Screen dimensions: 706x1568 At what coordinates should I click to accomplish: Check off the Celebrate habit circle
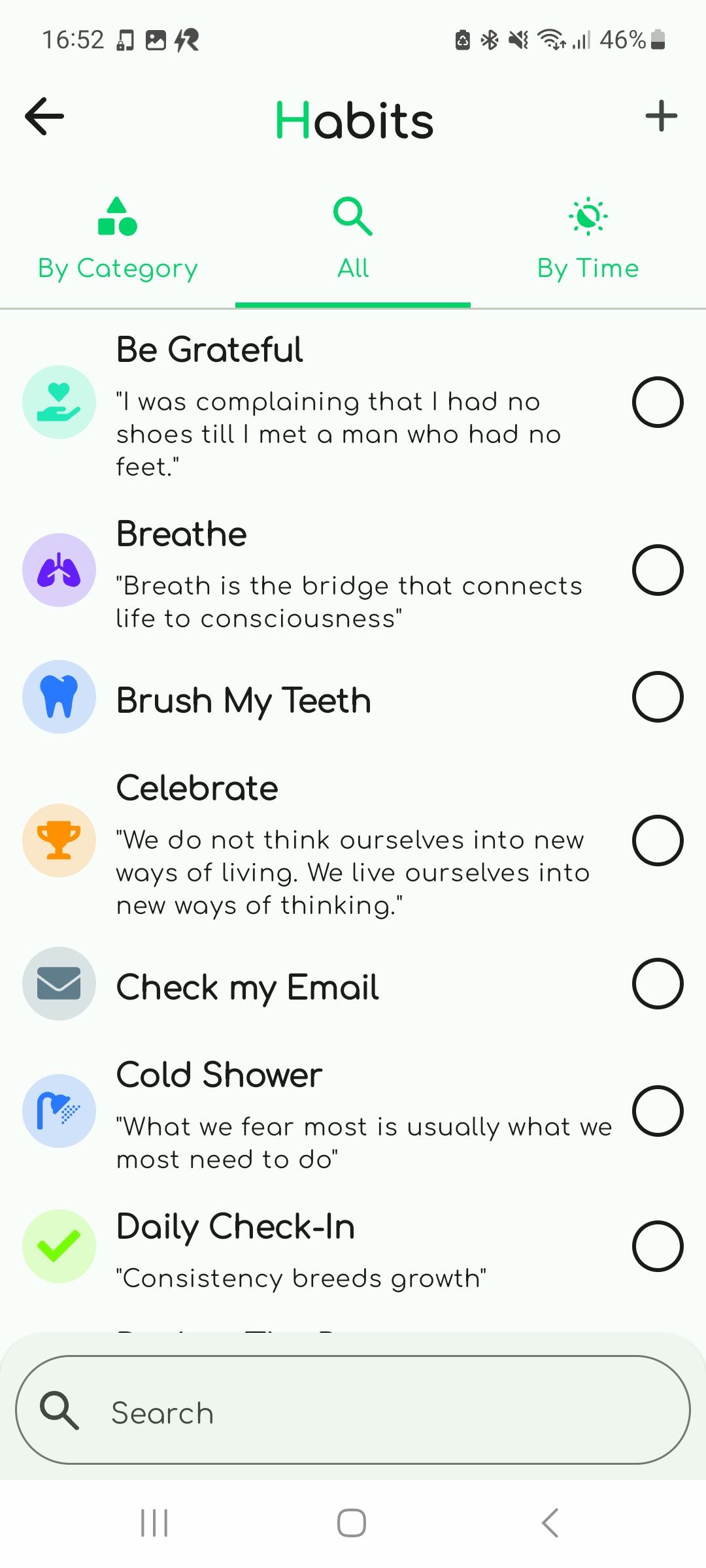tap(658, 840)
